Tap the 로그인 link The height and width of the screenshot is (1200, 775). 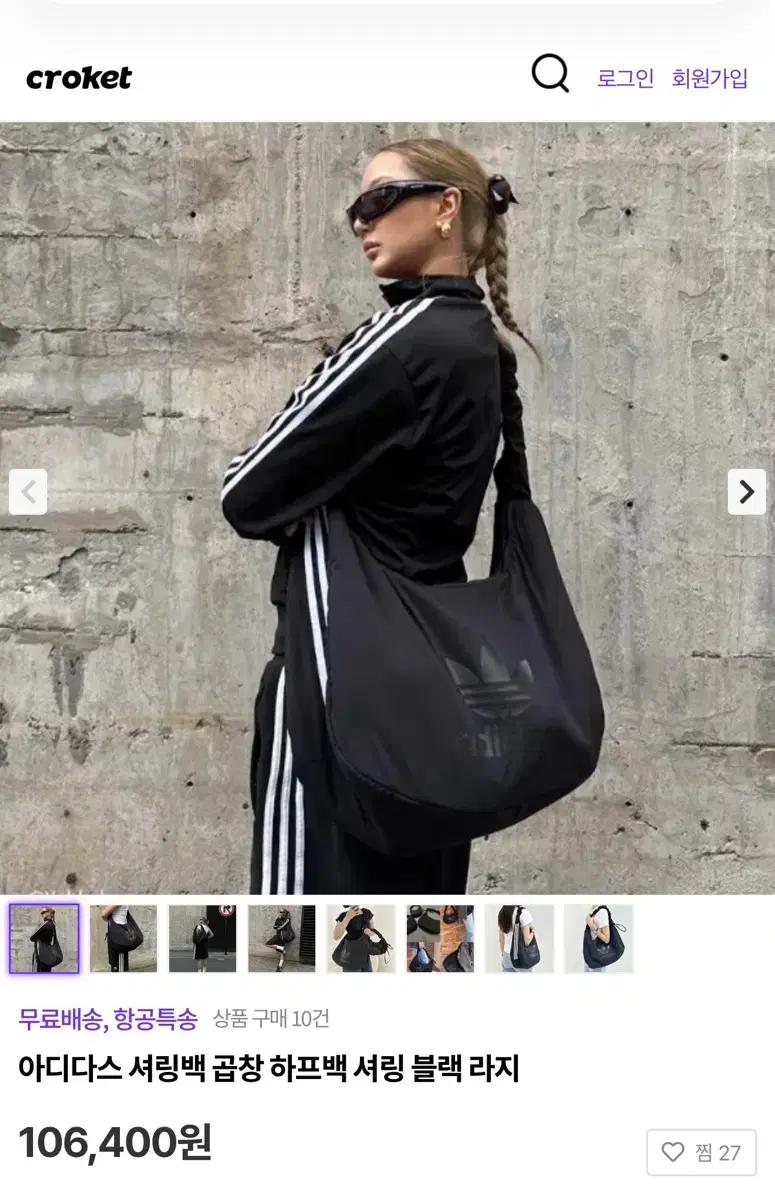pos(625,78)
